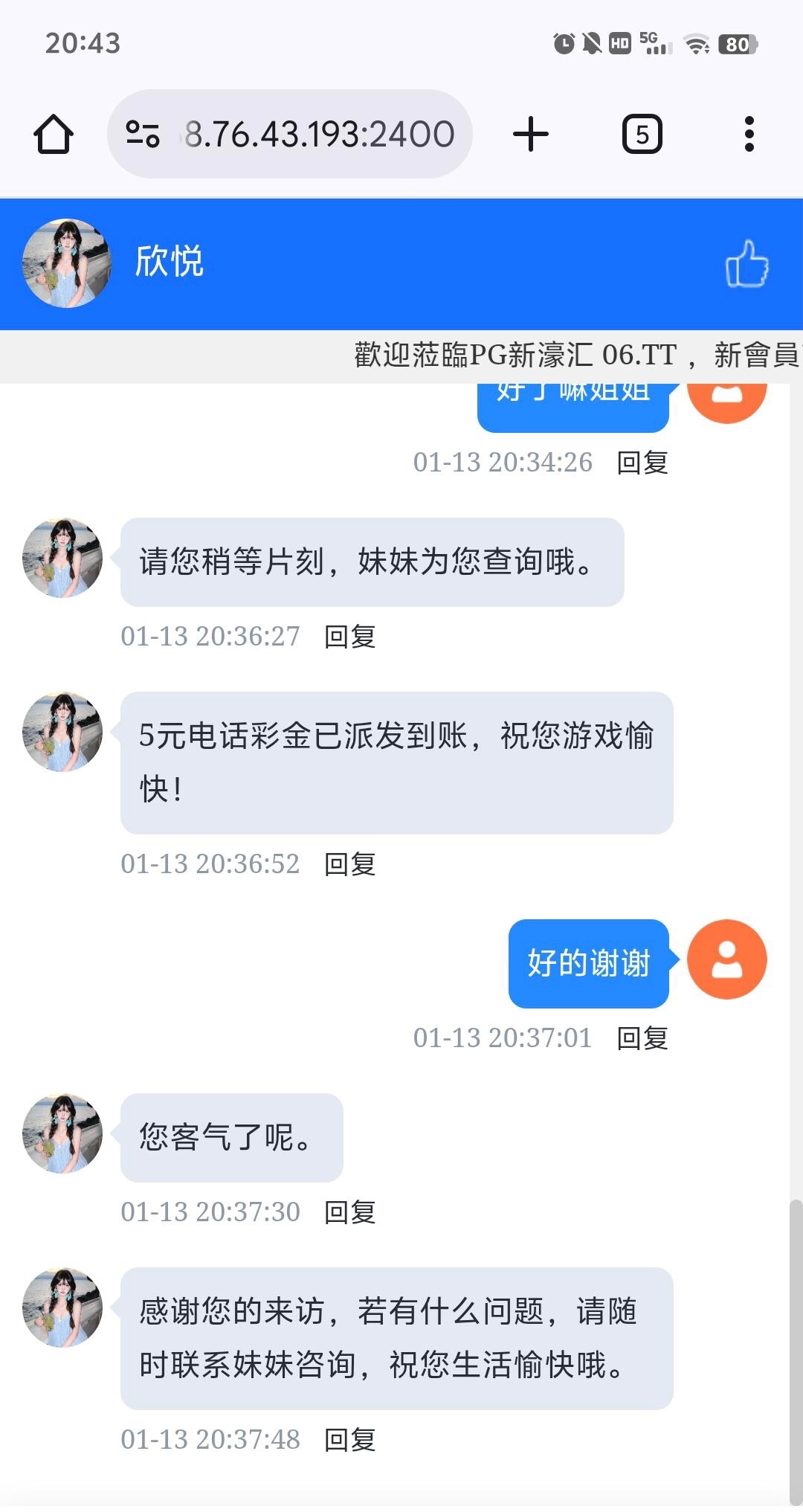Reply to message sent at 20:36:27
The height and width of the screenshot is (1512, 803).
[349, 637]
